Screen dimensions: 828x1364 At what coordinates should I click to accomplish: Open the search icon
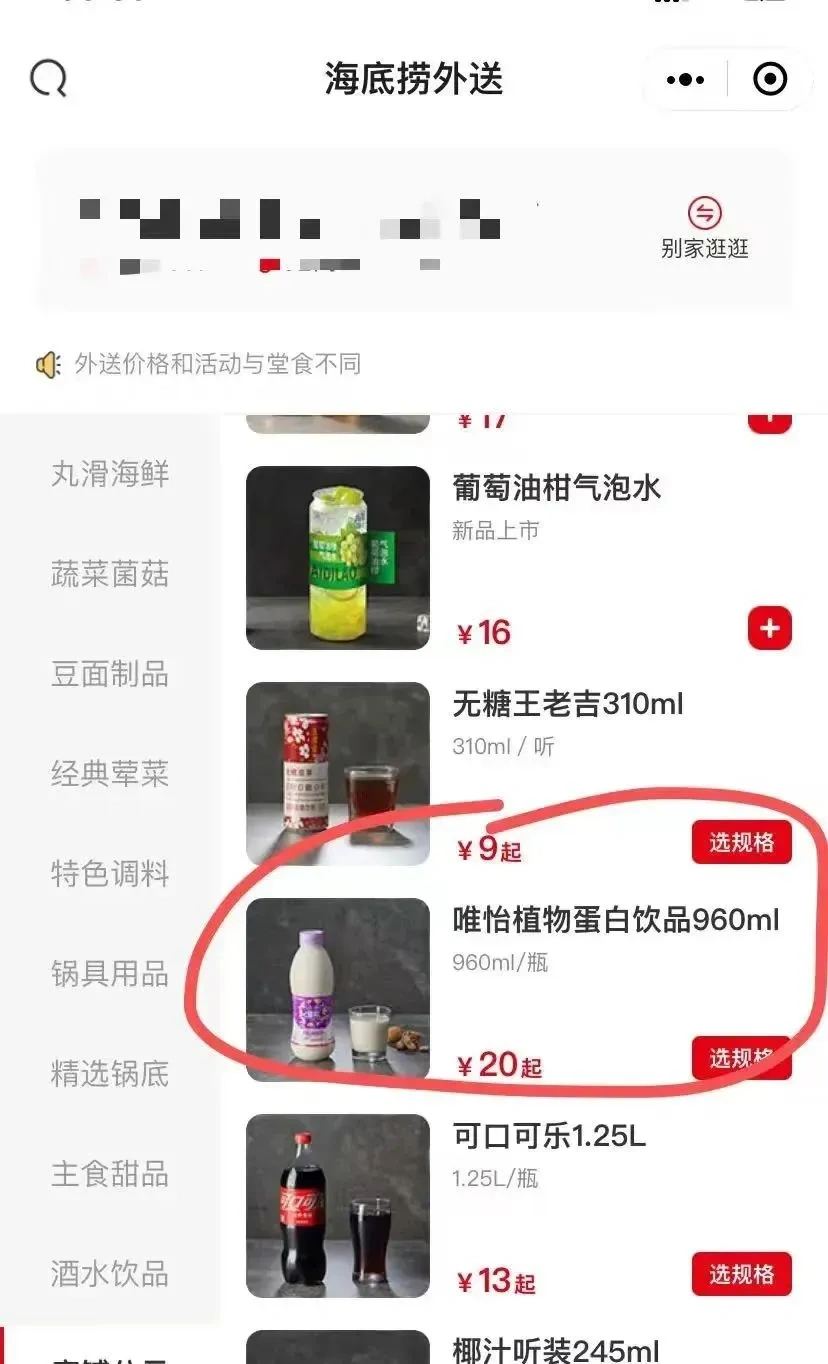48,78
